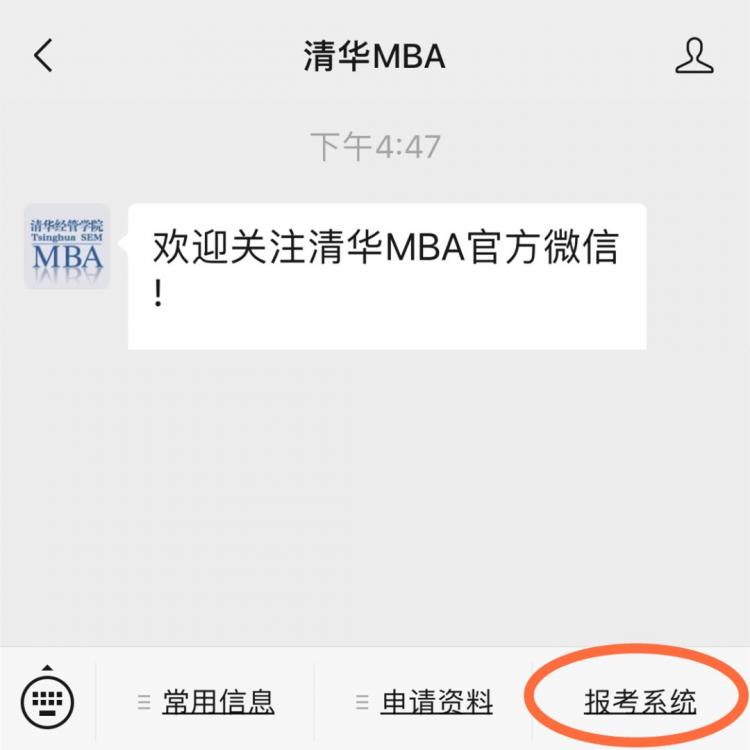Open the account profile icon
This screenshot has height=750, width=750.
coord(694,56)
